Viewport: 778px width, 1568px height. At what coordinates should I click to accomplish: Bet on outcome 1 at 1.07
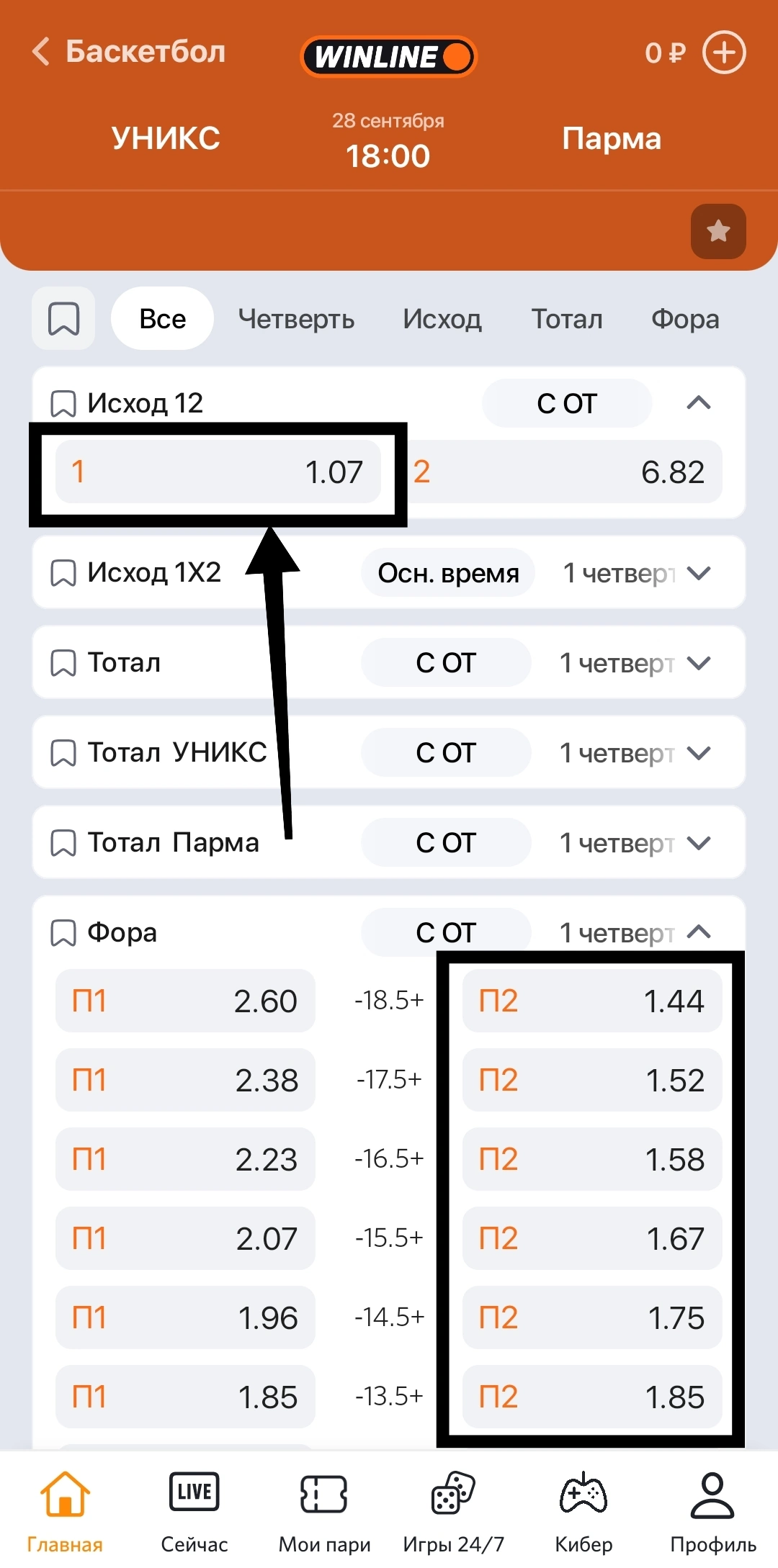[218, 472]
